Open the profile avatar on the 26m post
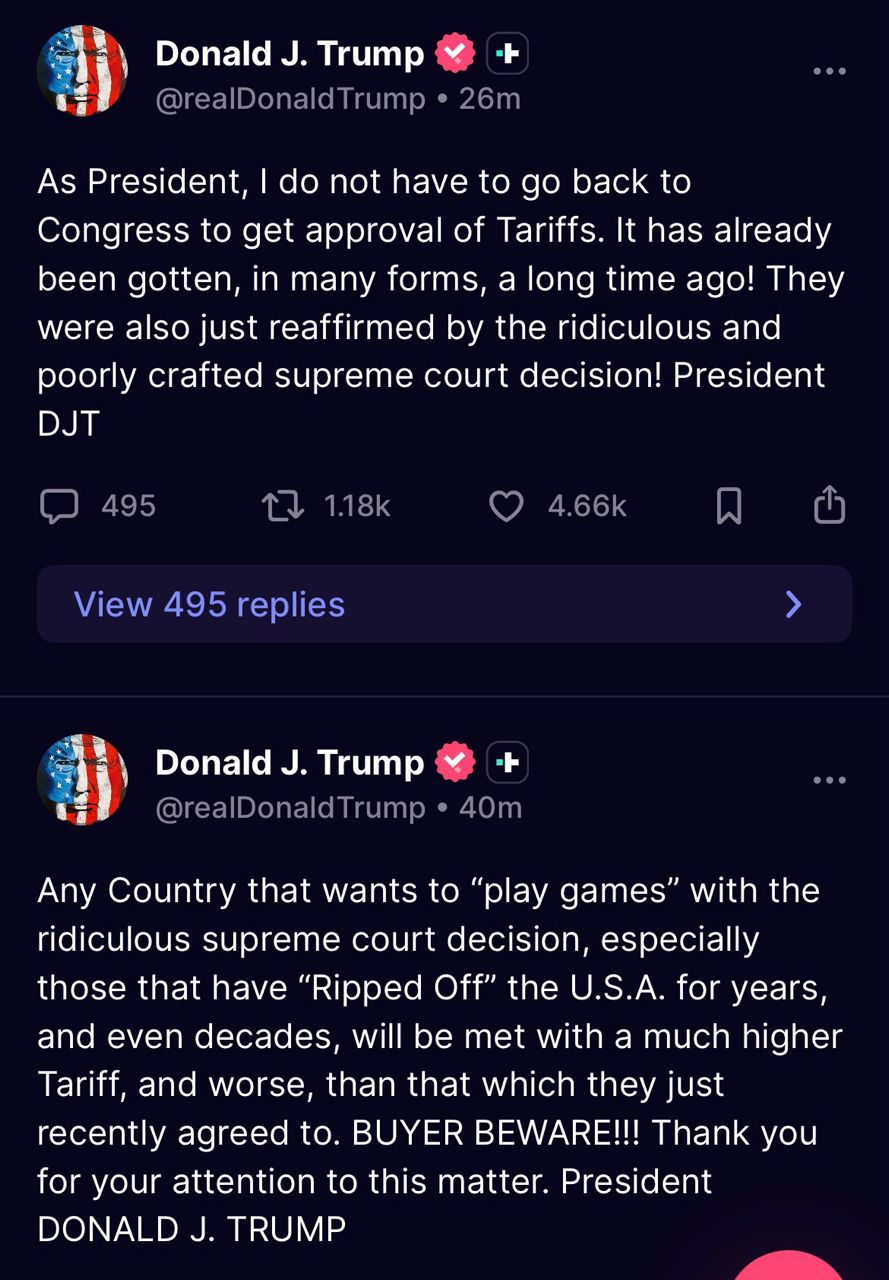 click(x=82, y=71)
